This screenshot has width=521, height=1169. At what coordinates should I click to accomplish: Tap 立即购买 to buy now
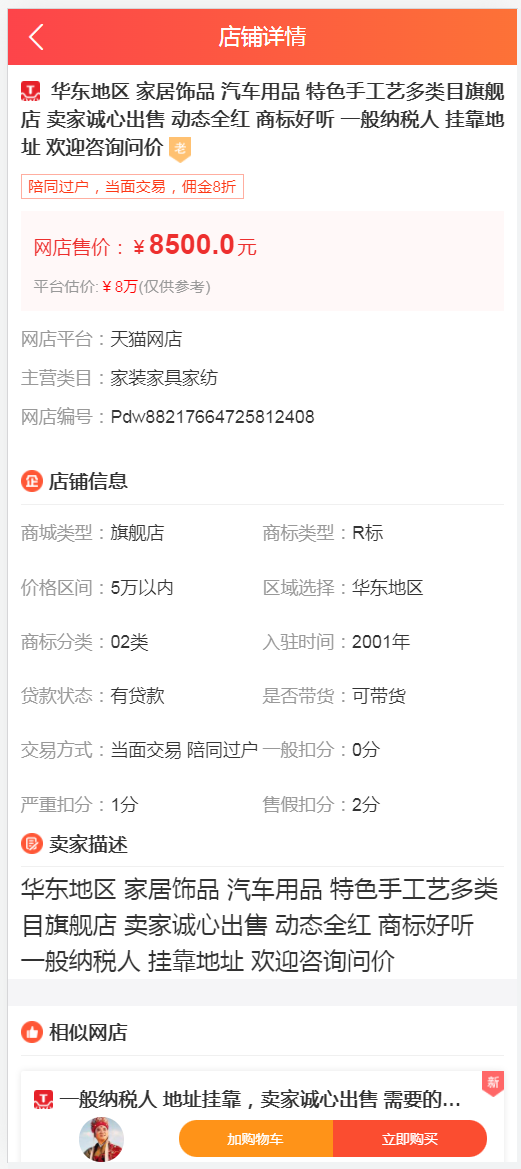(x=410, y=1138)
